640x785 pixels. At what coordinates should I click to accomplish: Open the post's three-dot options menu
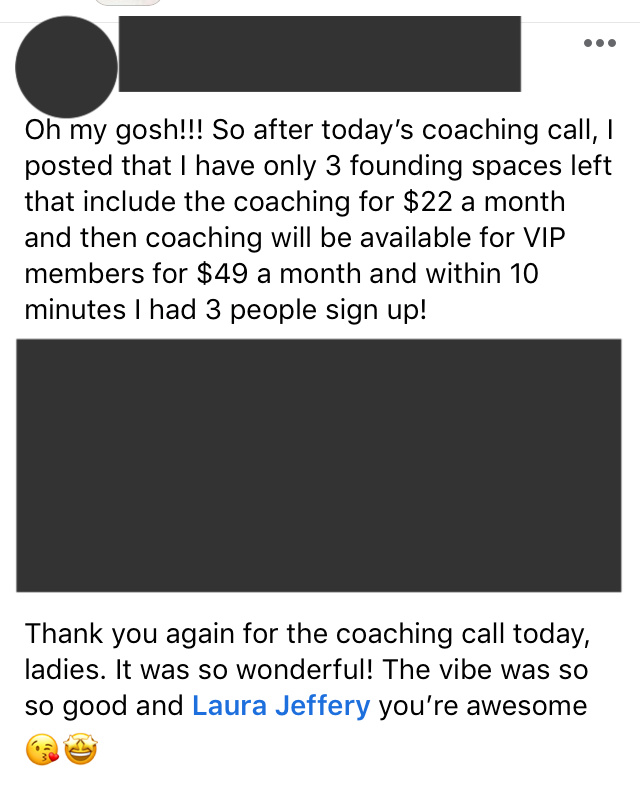coord(599,43)
